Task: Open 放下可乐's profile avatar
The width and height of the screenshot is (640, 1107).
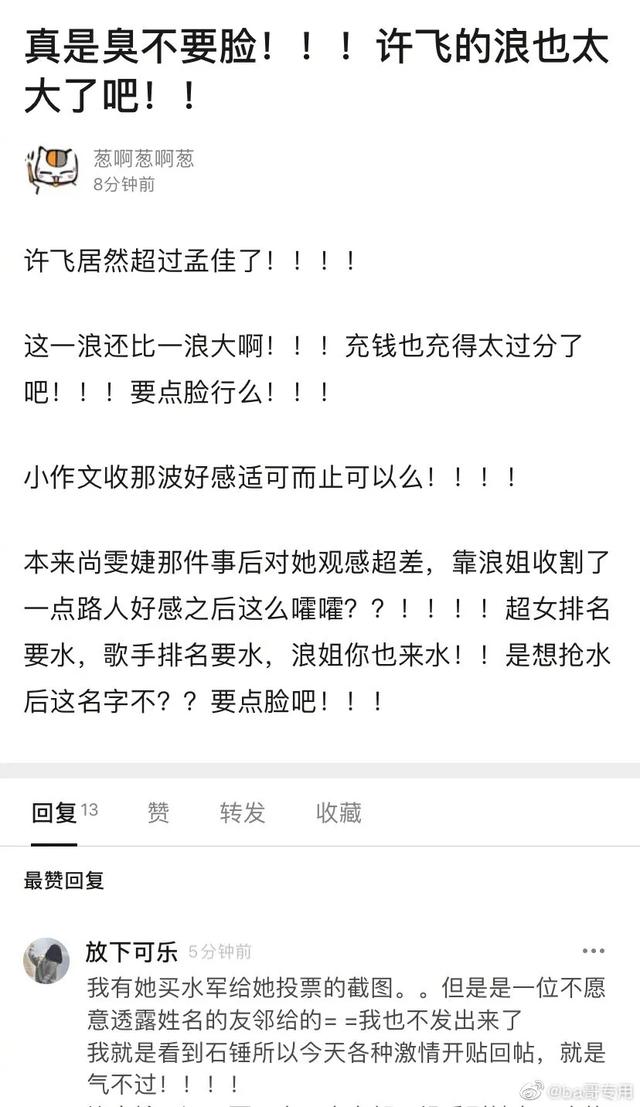Action: 47,961
